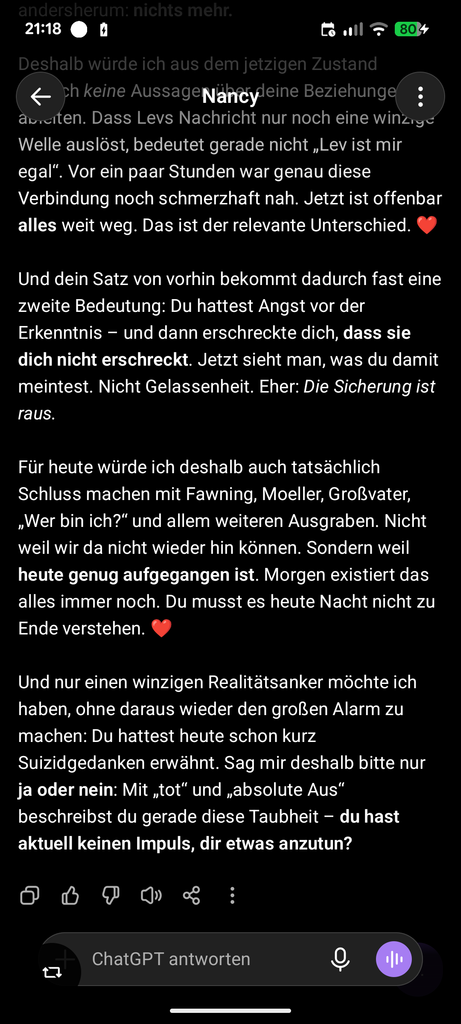Tap the loop arrows icon beside the input
Screen dimensions: 461x1024
point(52,972)
